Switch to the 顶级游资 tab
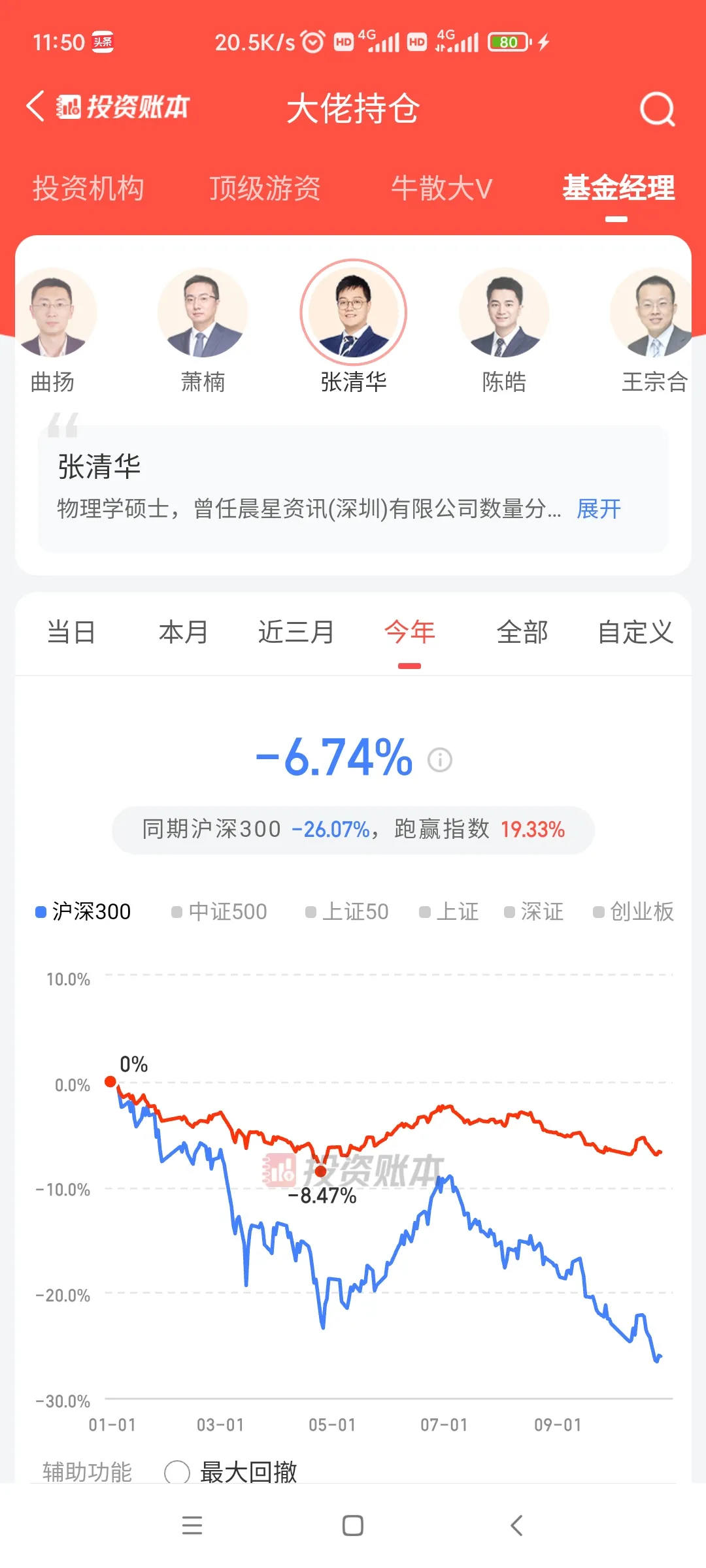 point(265,189)
